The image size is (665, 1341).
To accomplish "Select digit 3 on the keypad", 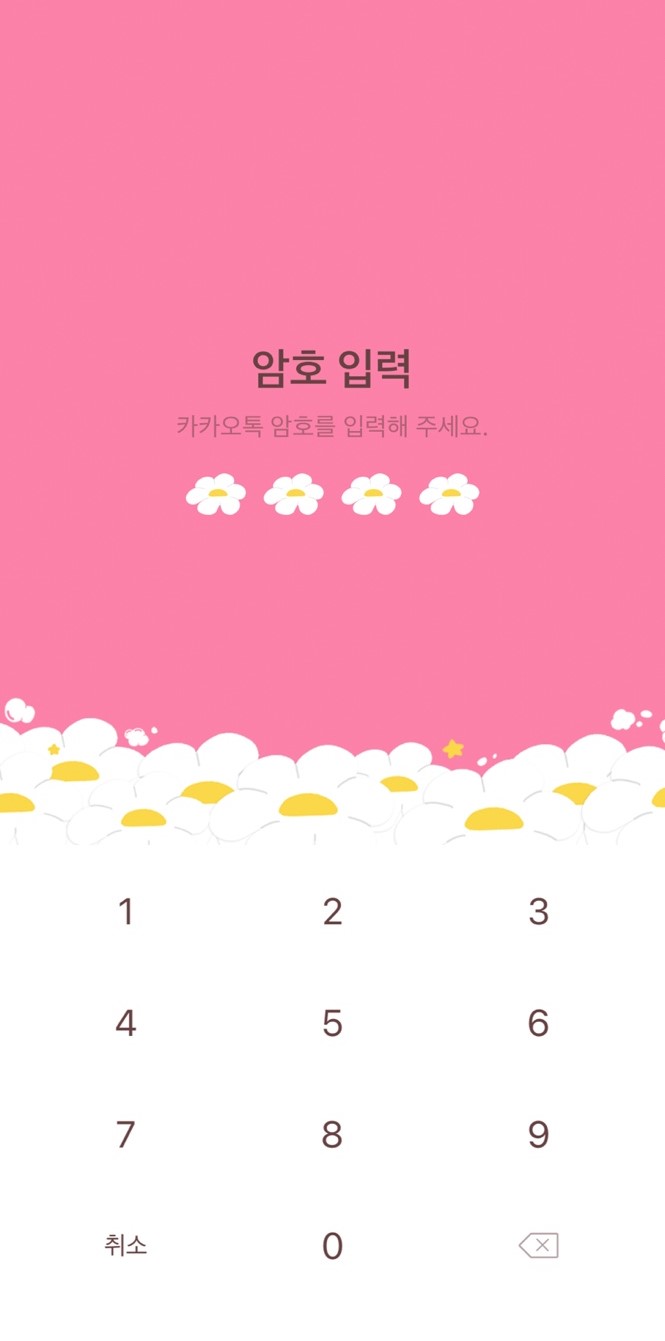I will pyautogui.click(x=538, y=912).
